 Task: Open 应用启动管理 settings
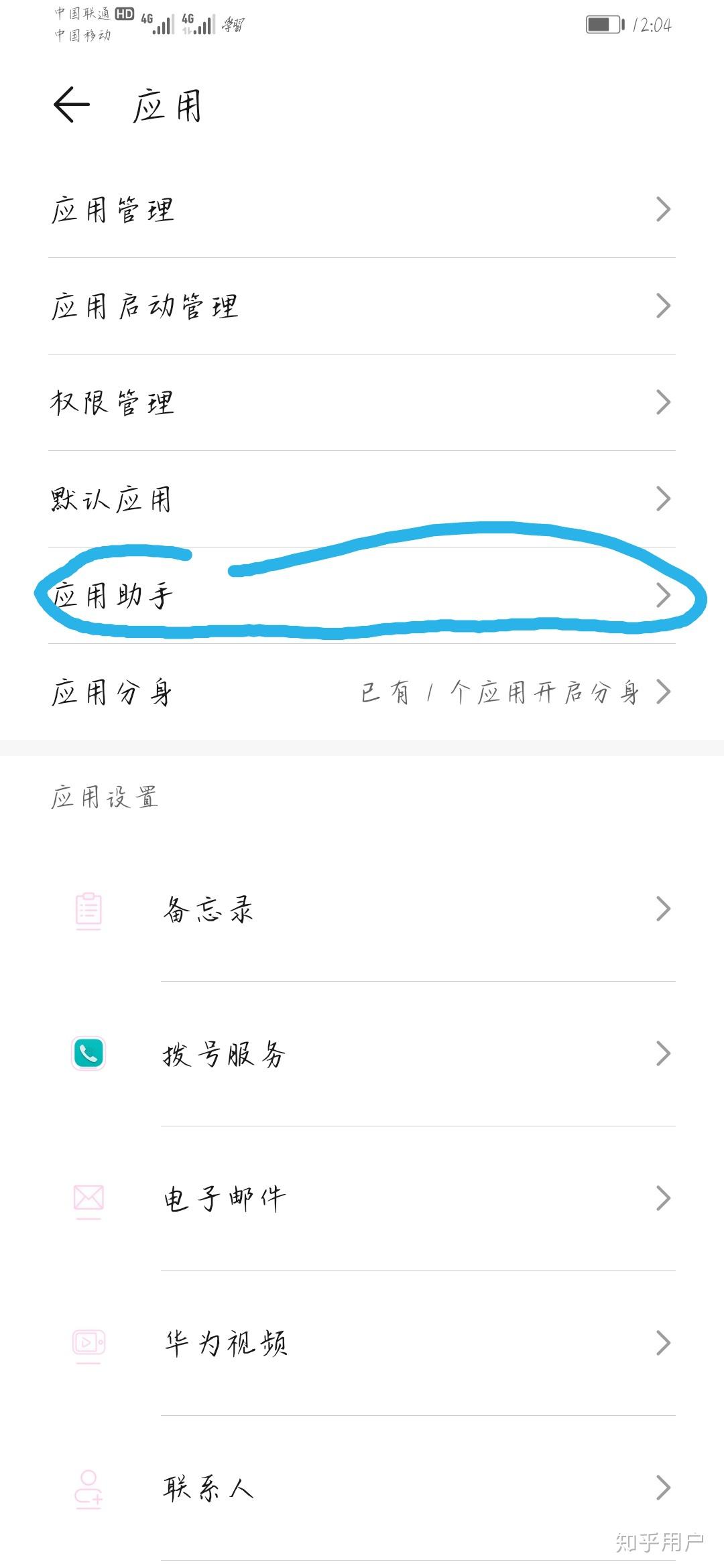362,306
